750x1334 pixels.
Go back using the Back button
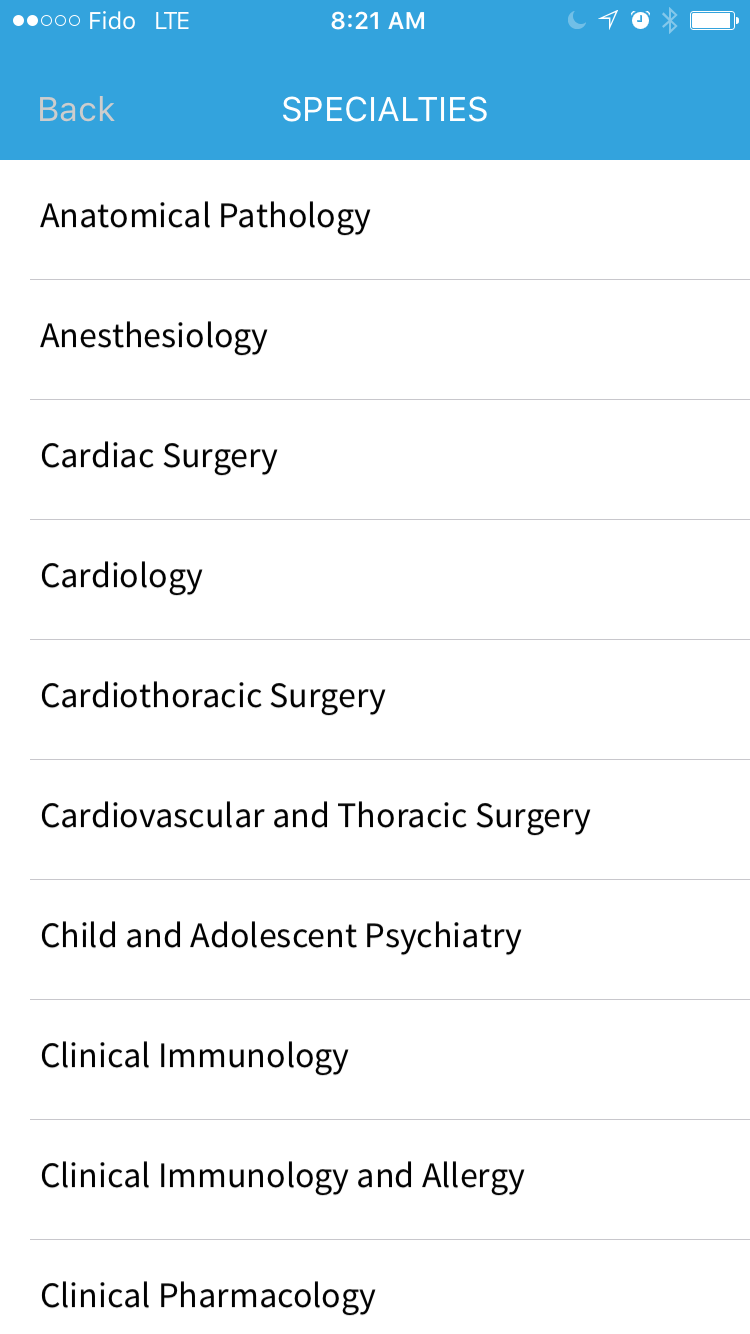76,109
